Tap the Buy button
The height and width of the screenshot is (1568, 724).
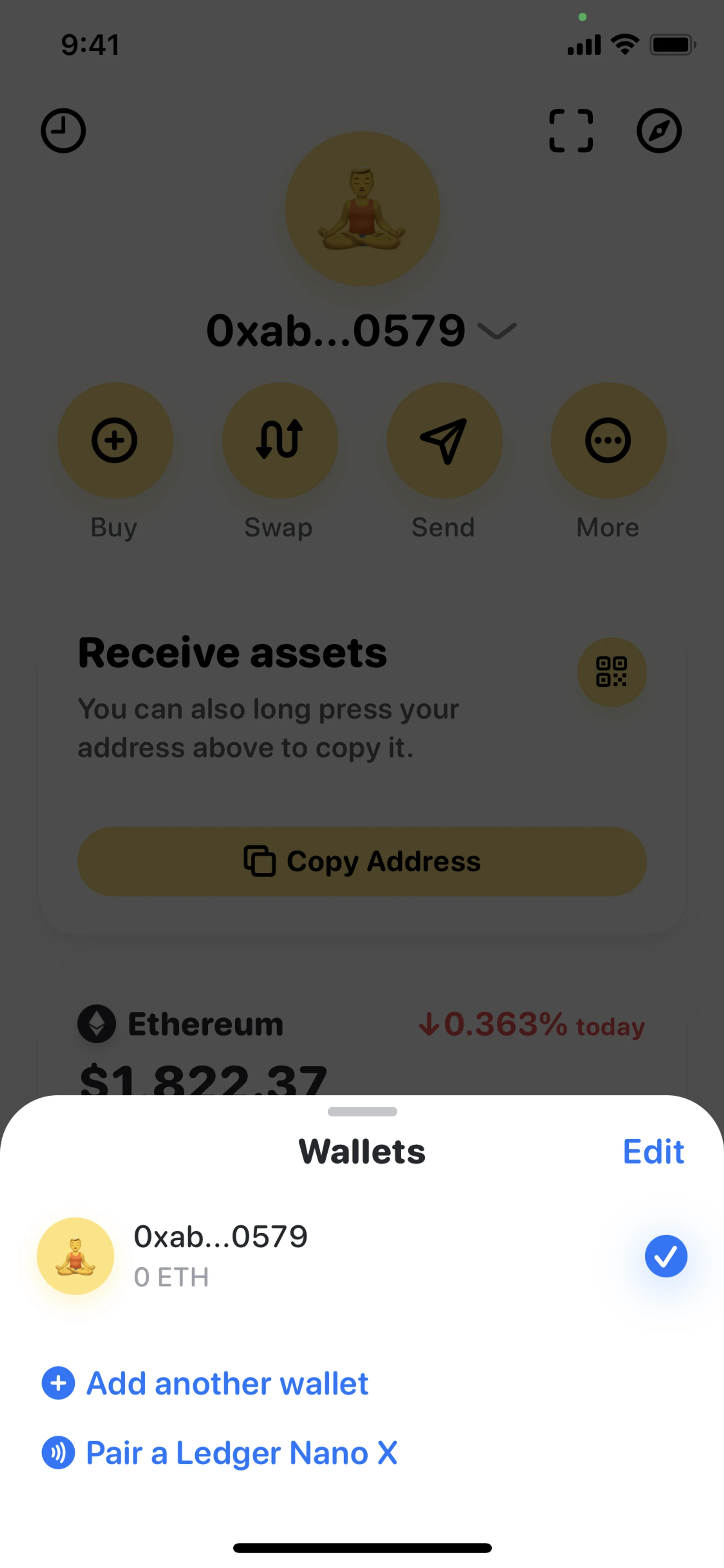point(115,441)
